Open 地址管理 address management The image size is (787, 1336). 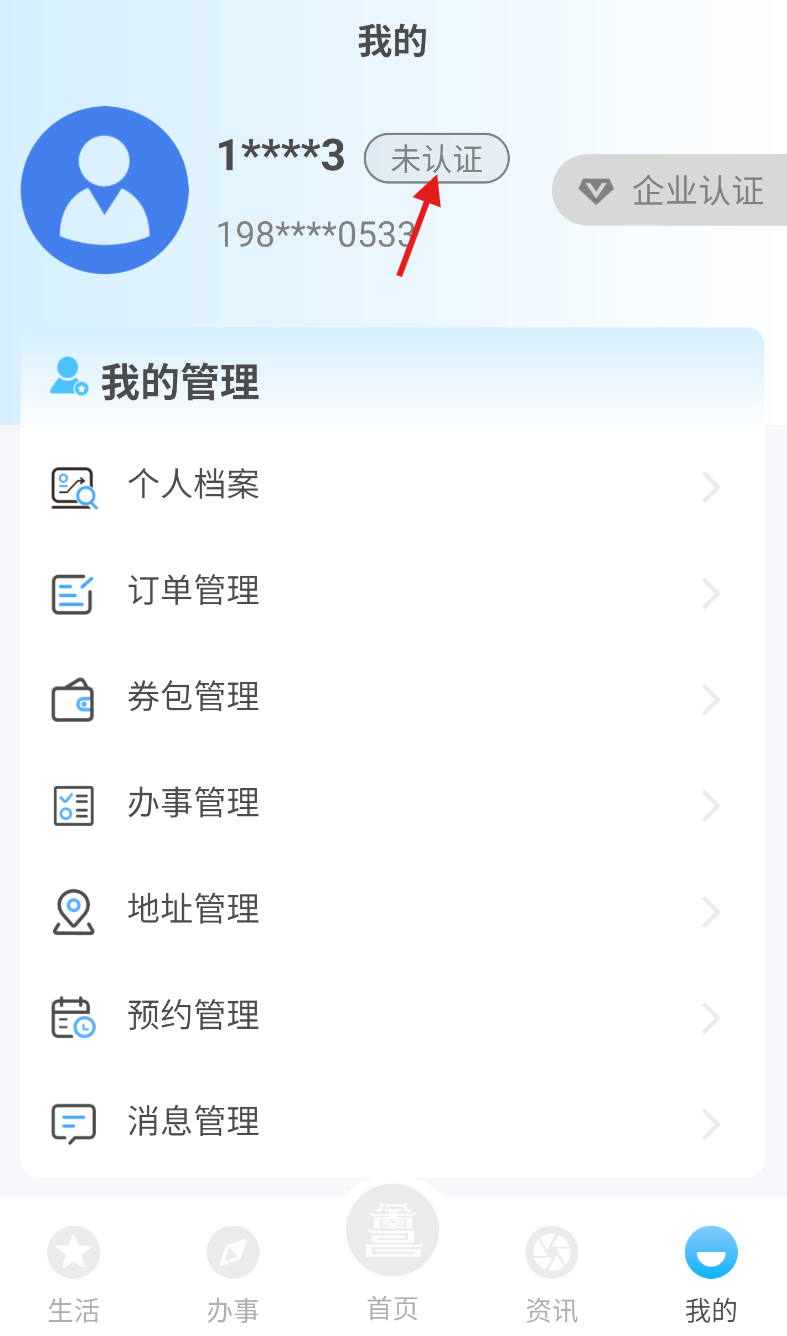392,910
